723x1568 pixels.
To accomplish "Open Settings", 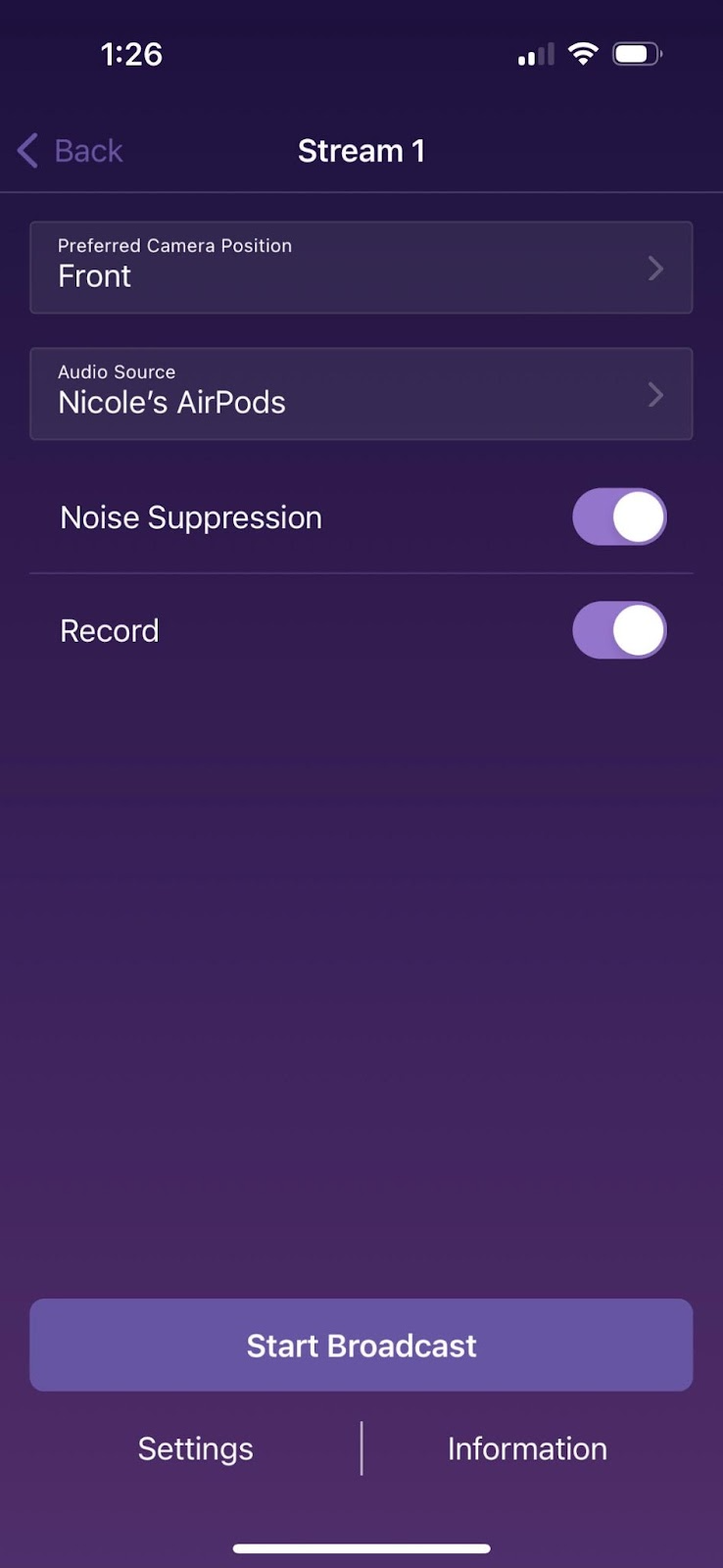I will 196,1448.
